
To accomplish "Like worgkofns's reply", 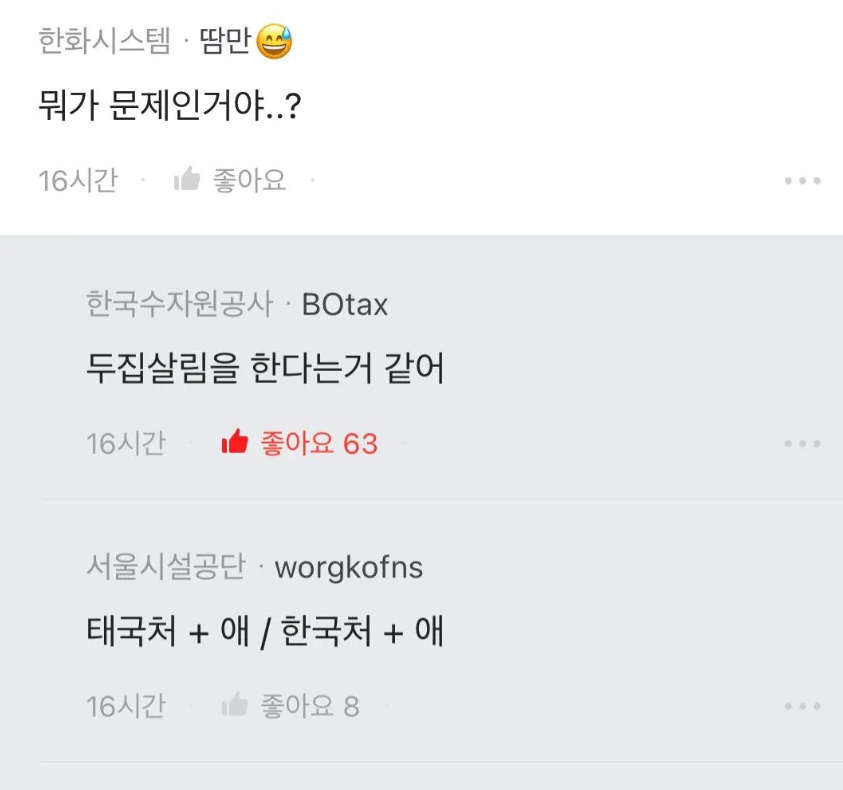I will (x=289, y=706).
